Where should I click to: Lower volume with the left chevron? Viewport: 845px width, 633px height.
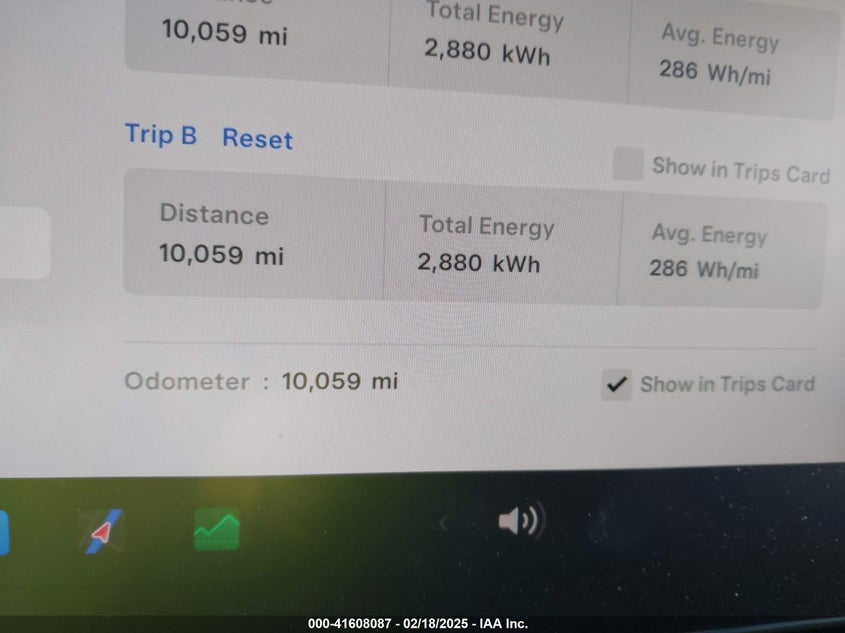click(443, 521)
